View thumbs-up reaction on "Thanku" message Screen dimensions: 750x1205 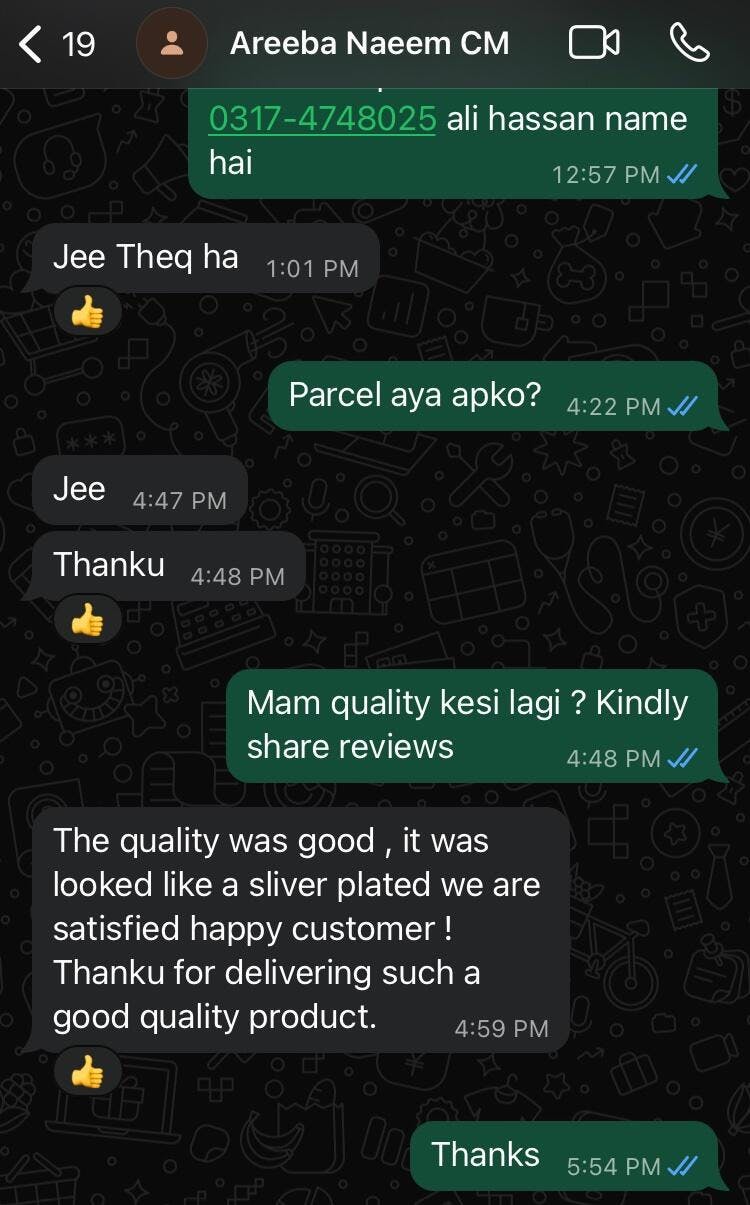(88, 621)
